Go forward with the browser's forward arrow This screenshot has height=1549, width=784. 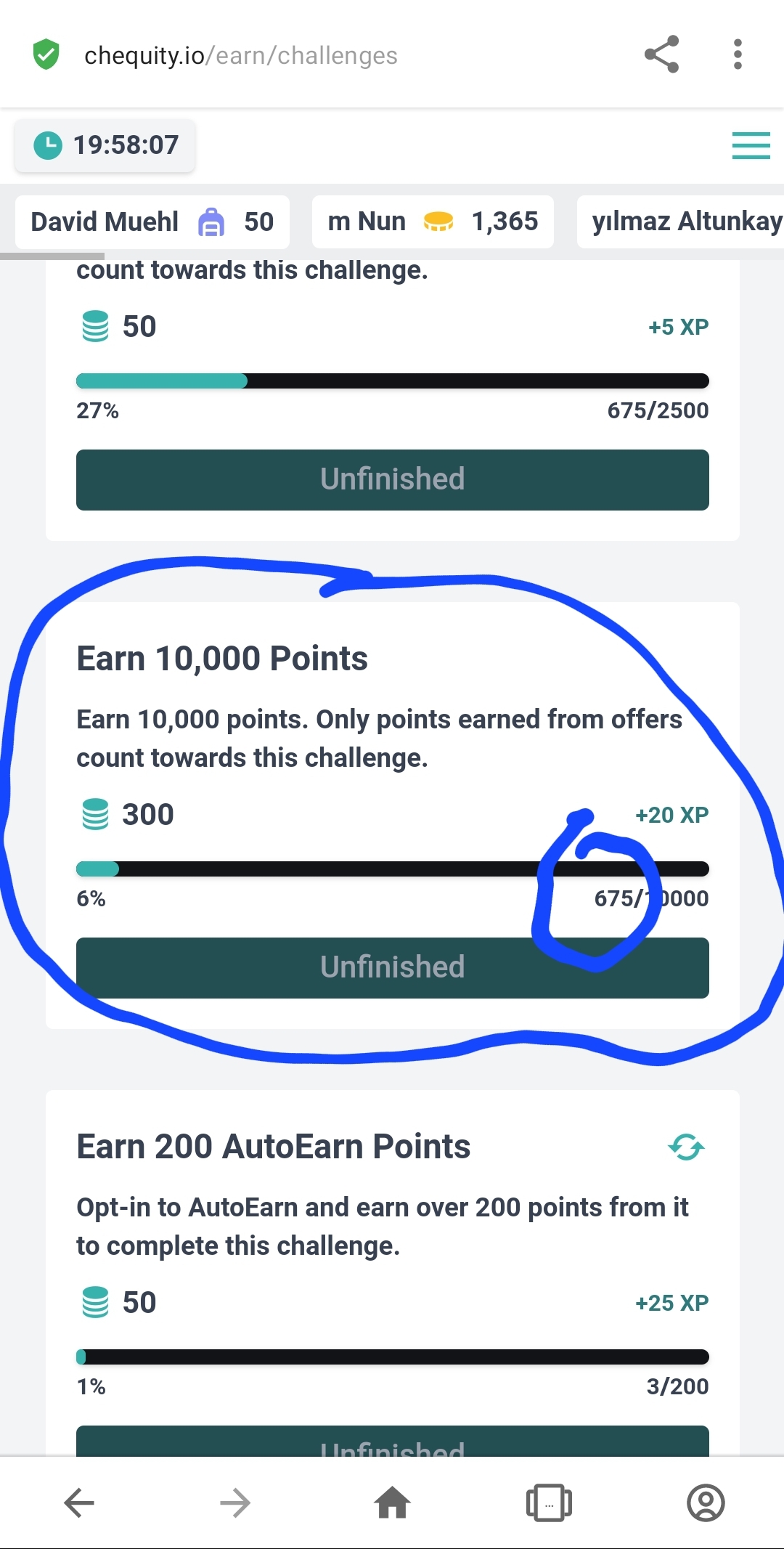(235, 1503)
